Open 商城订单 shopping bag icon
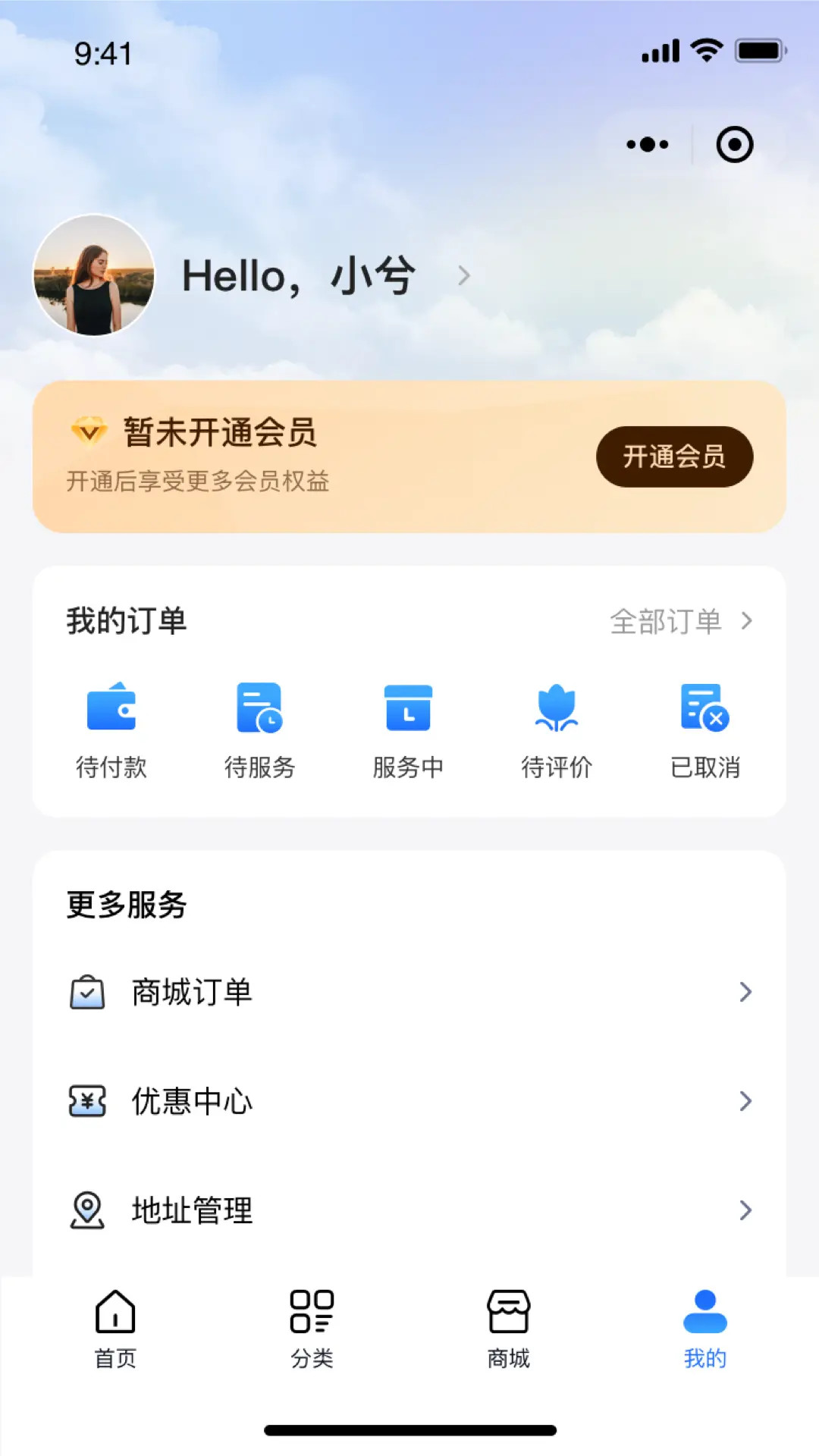819x1456 pixels. point(87,992)
